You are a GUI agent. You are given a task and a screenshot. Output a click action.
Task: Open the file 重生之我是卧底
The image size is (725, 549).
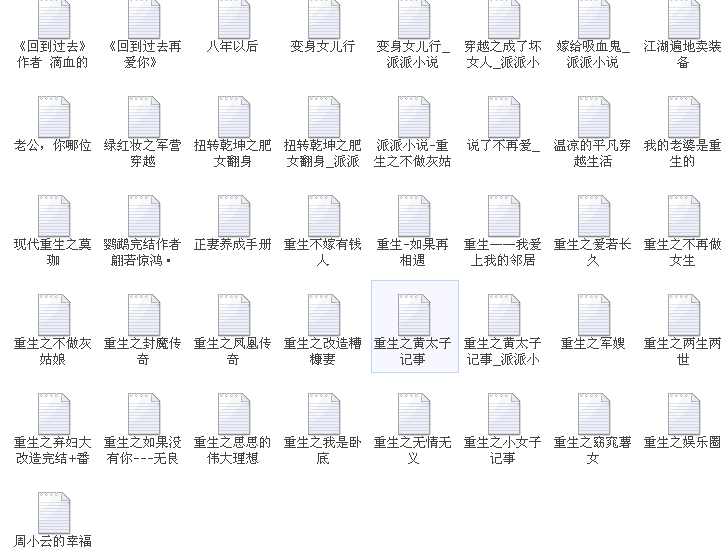[323, 414]
